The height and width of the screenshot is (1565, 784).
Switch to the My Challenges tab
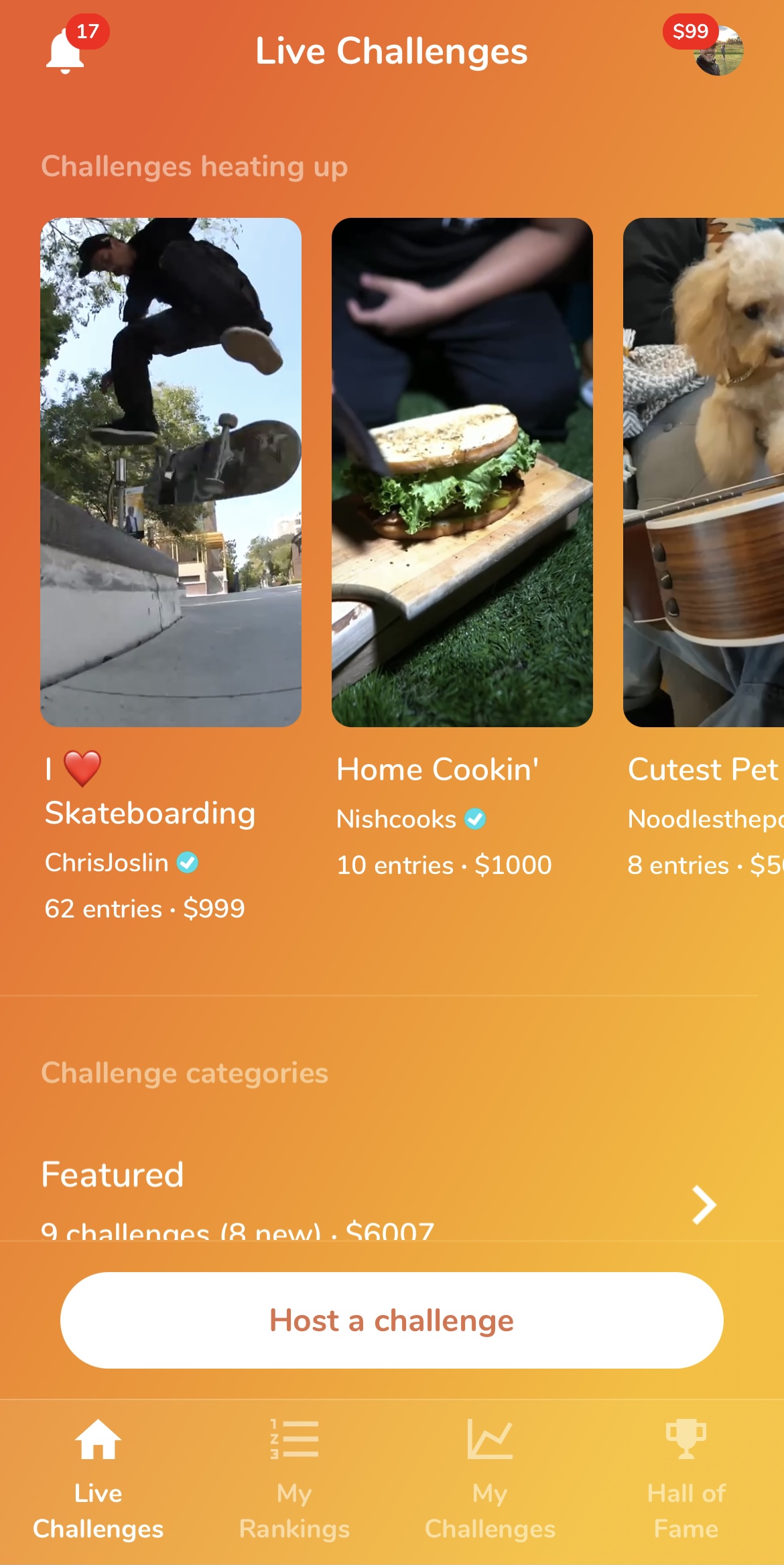[x=490, y=1479]
